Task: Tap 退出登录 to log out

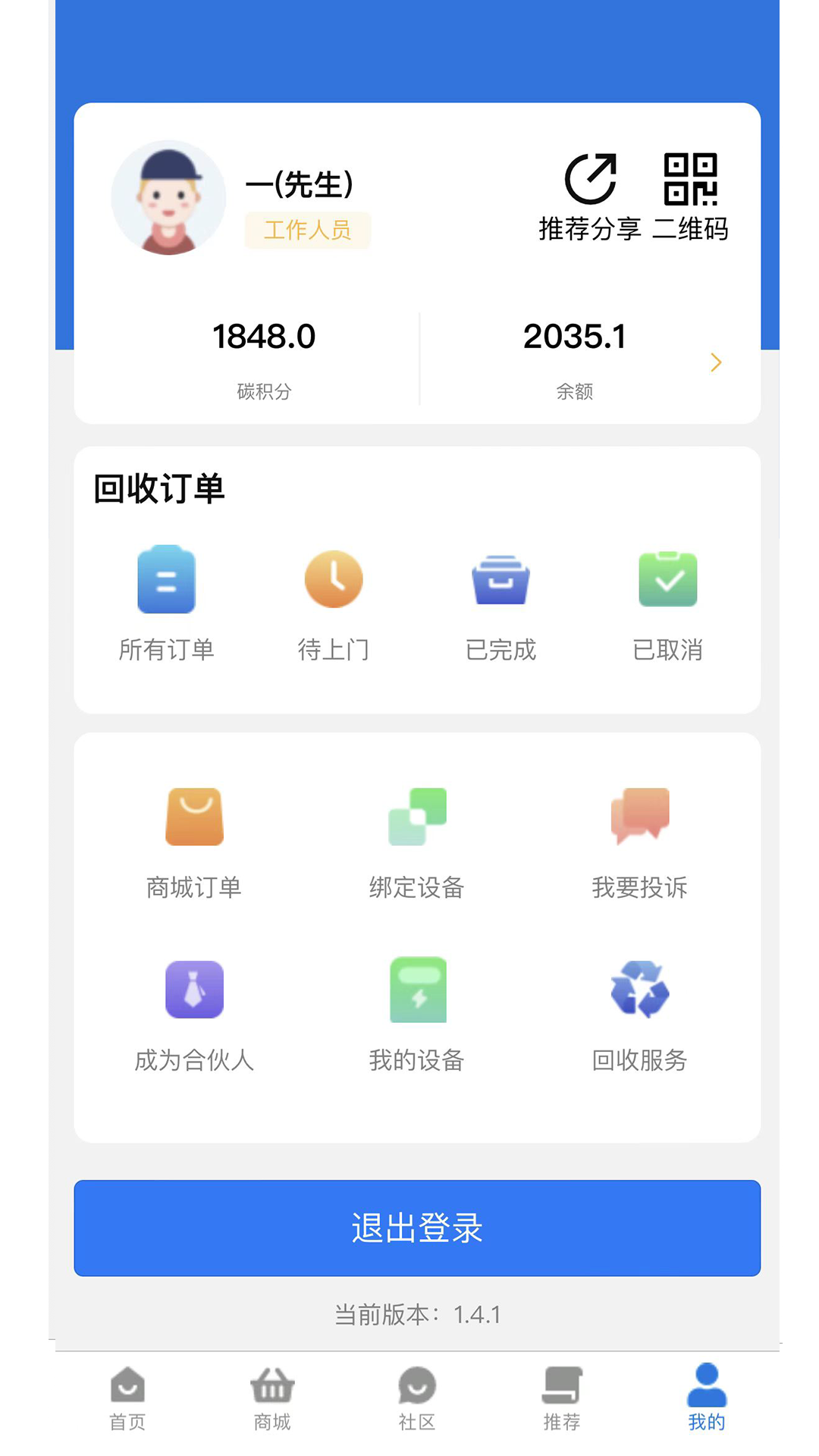Action: pos(417,1228)
